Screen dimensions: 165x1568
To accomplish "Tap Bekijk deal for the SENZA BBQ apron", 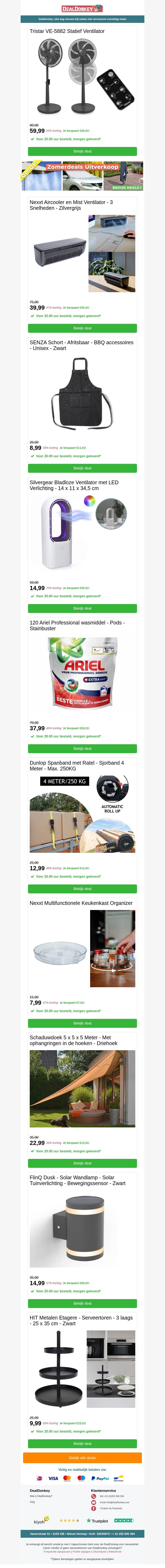I will (x=82, y=468).
